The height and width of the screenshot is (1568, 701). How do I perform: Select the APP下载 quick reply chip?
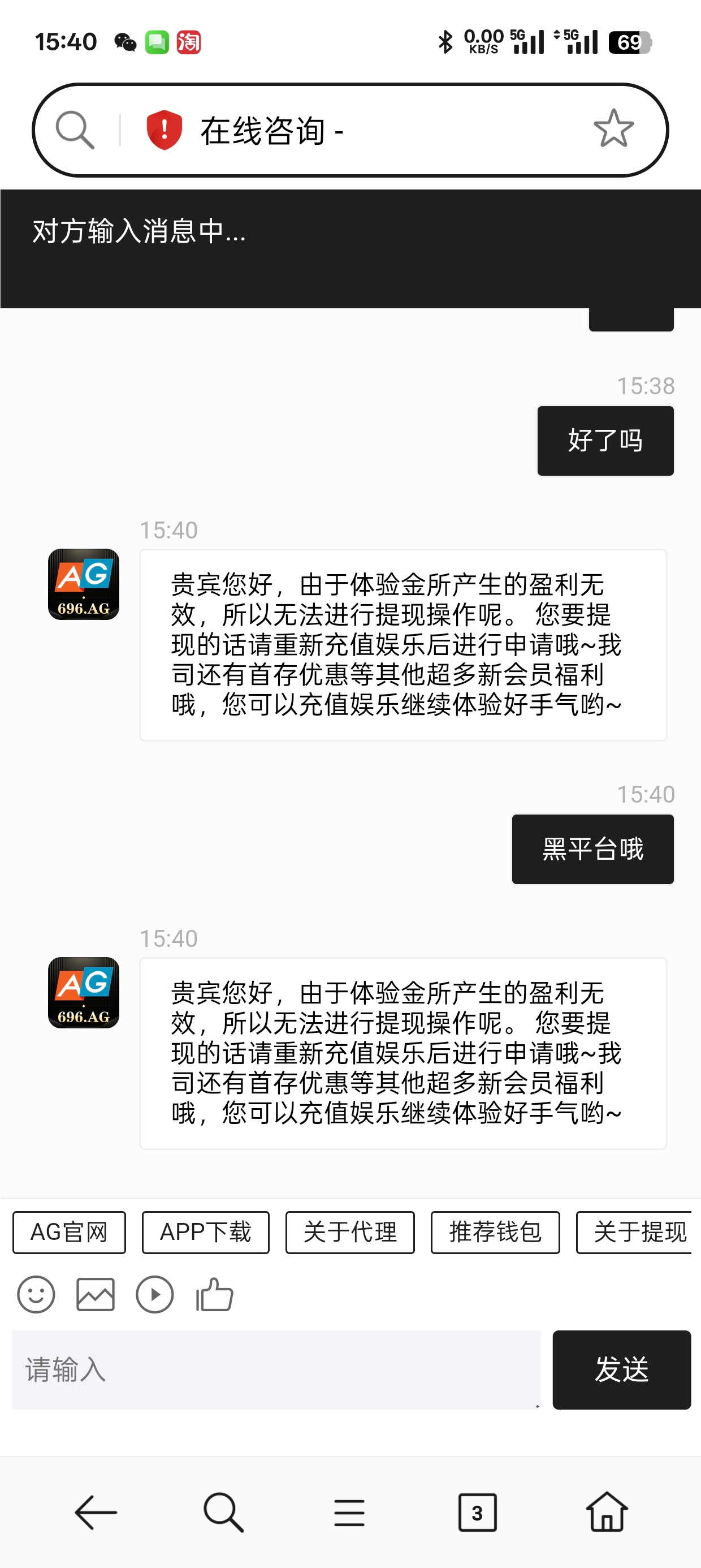coord(205,1232)
